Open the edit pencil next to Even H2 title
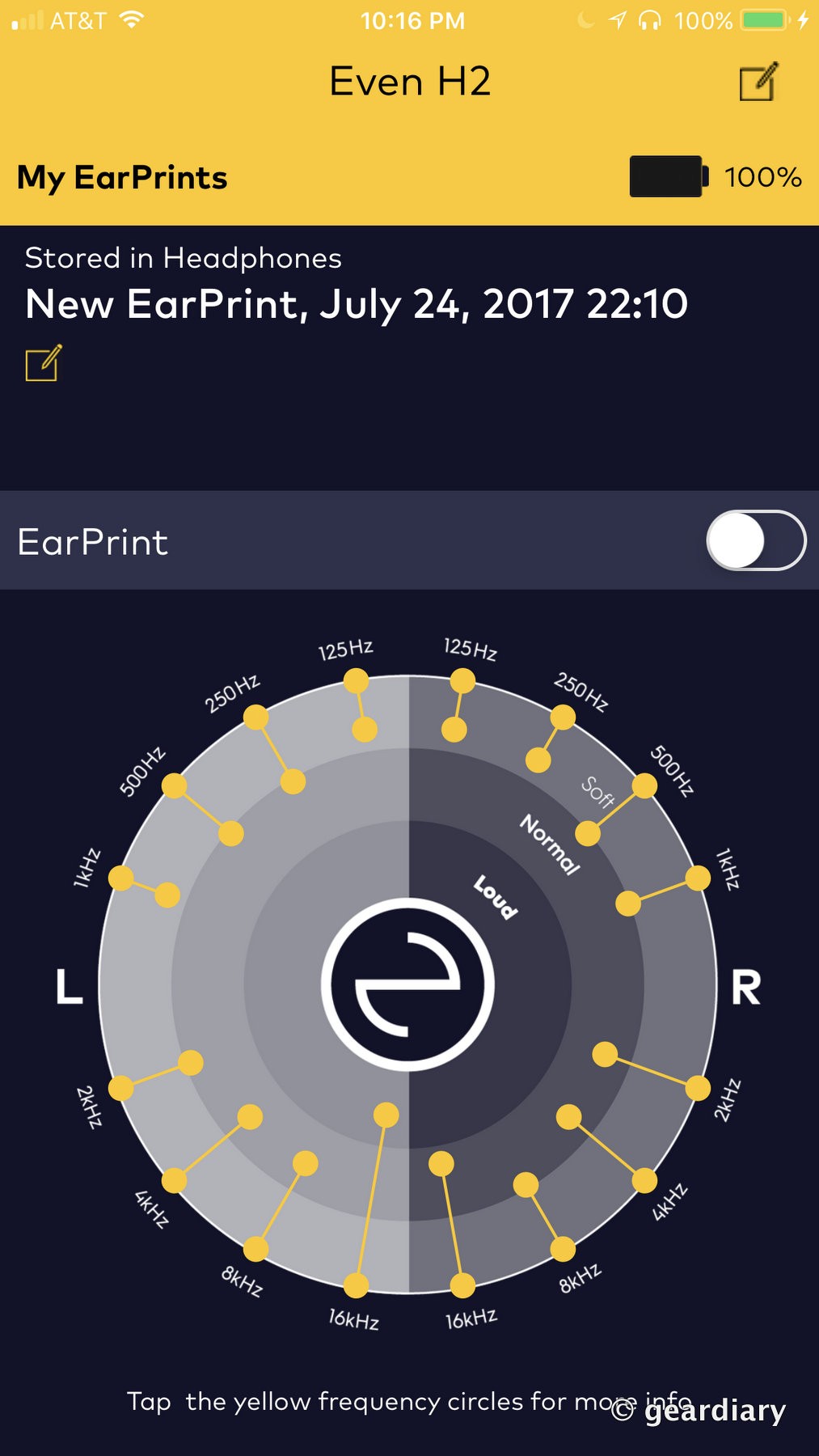819x1456 pixels. point(755,82)
